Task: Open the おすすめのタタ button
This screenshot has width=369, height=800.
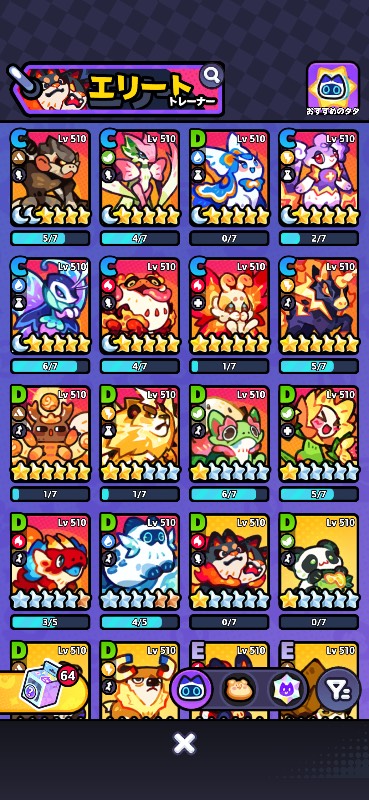Action: coord(333,90)
